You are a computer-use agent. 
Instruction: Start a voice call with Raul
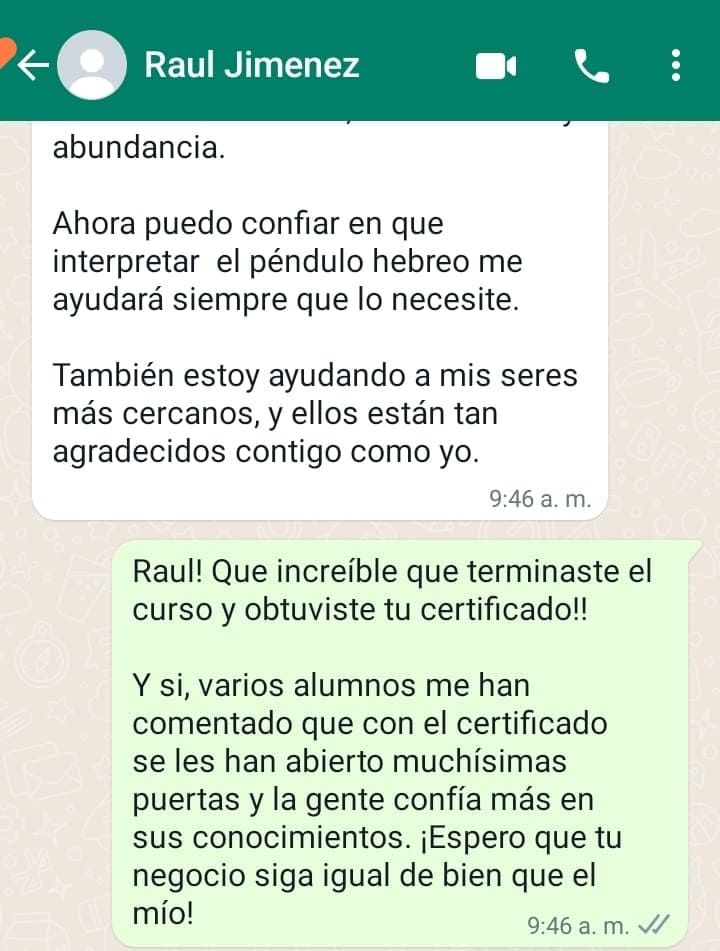click(591, 66)
